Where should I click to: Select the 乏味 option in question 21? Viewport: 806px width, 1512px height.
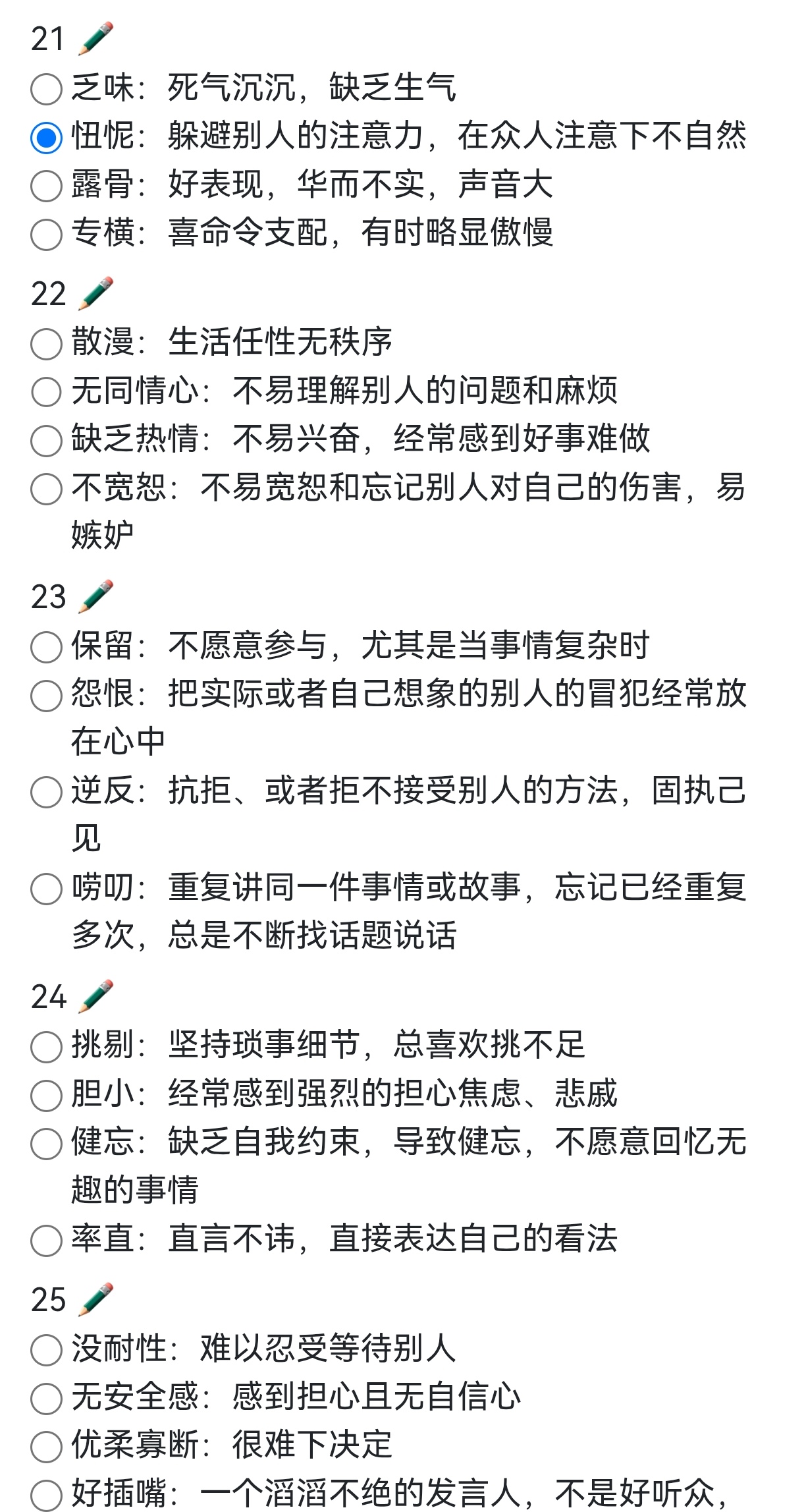pos(46,89)
